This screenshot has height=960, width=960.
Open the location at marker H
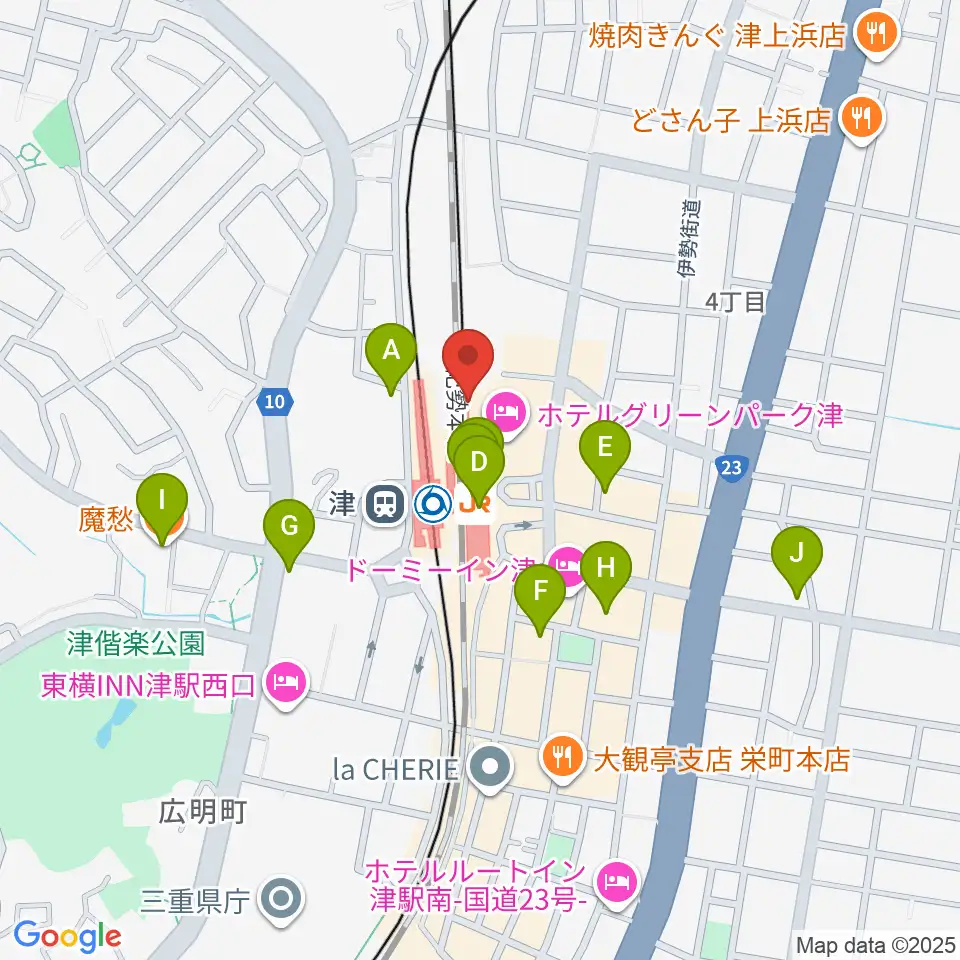click(x=606, y=569)
